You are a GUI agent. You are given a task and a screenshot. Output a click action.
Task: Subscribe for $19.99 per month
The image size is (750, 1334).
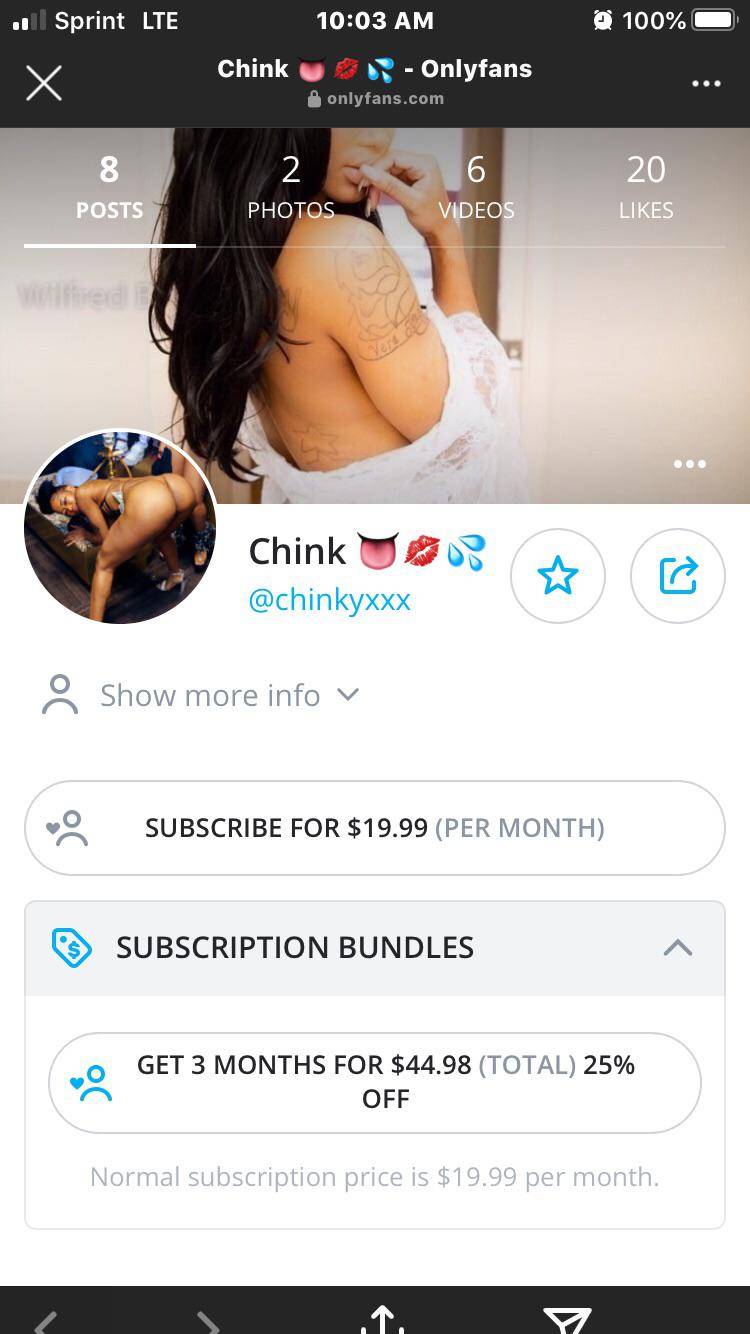tap(375, 828)
